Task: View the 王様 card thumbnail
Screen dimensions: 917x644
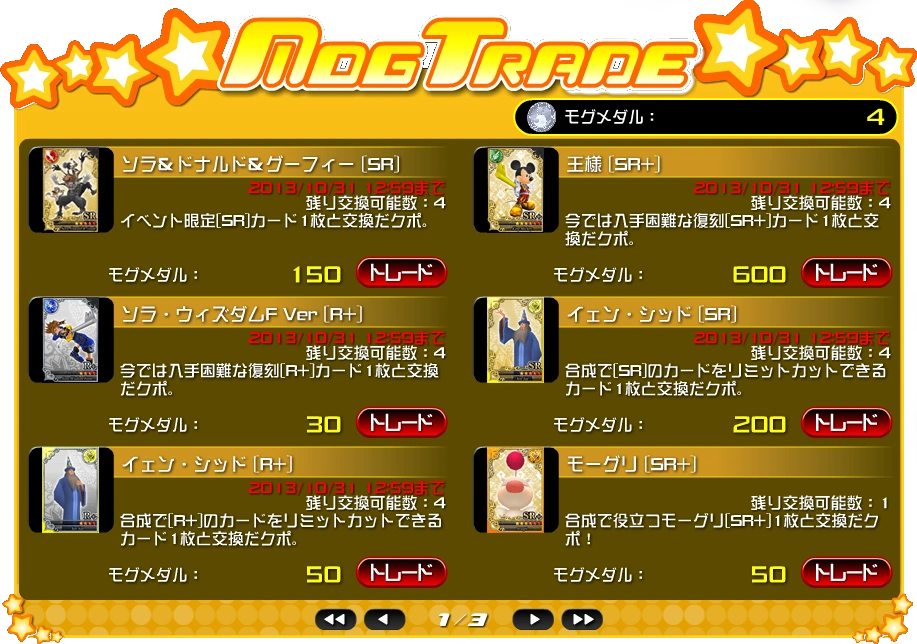Action: click(516, 190)
